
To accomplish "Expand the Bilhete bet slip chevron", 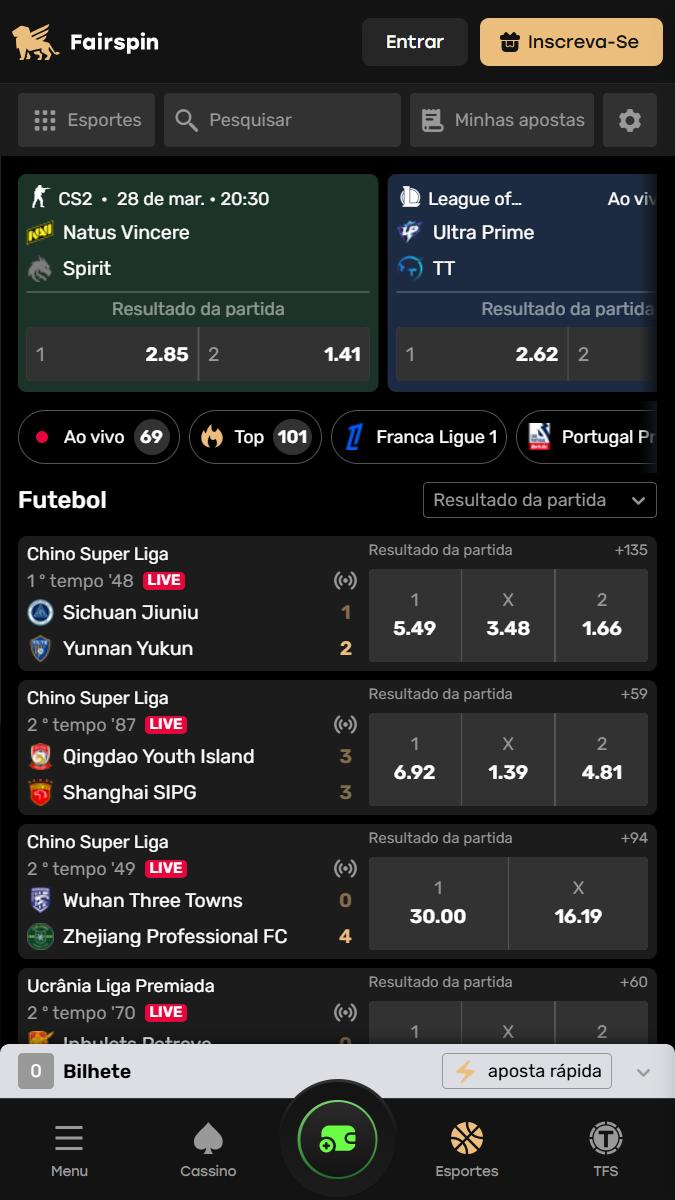I will click(x=643, y=1072).
